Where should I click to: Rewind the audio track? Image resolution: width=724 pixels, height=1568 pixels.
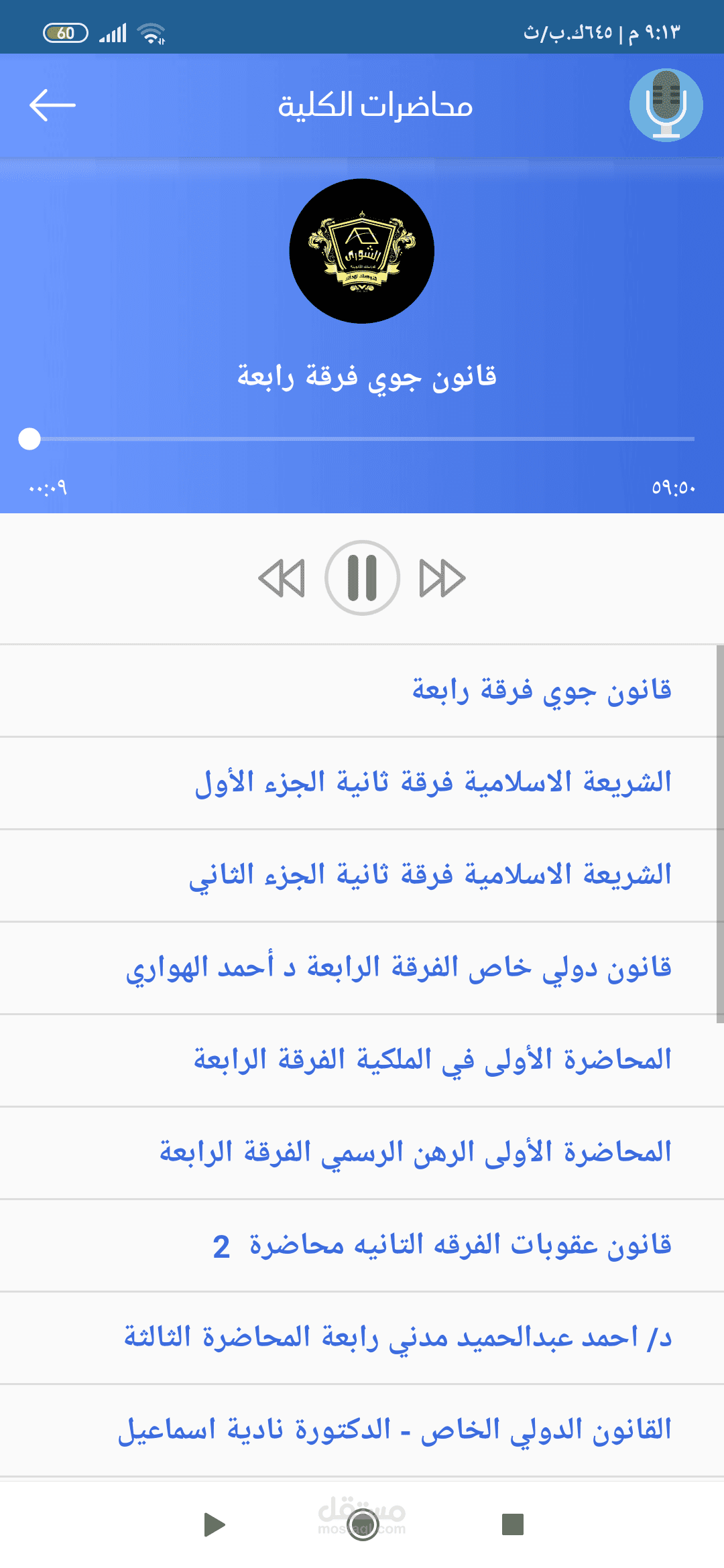point(282,578)
